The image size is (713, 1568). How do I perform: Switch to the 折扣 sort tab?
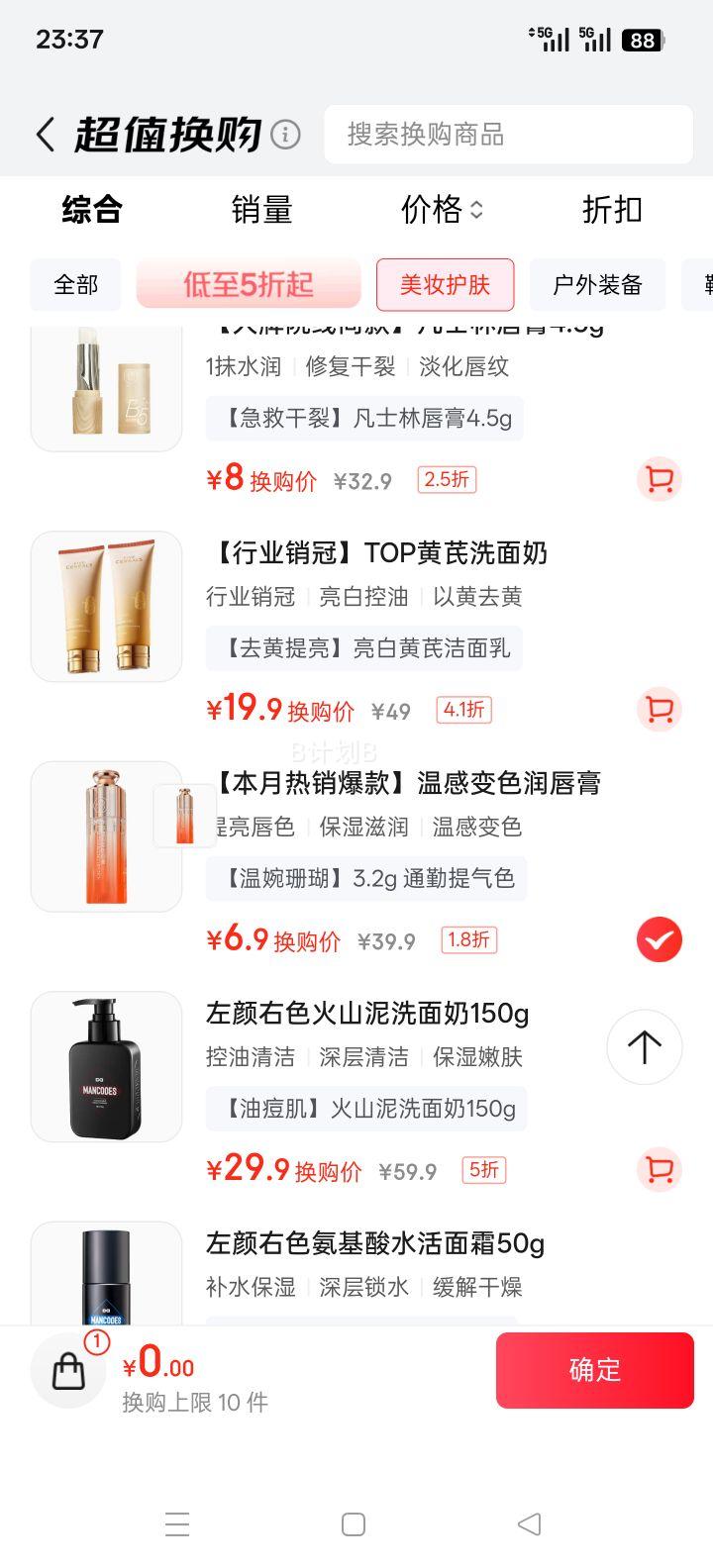(x=611, y=210)
